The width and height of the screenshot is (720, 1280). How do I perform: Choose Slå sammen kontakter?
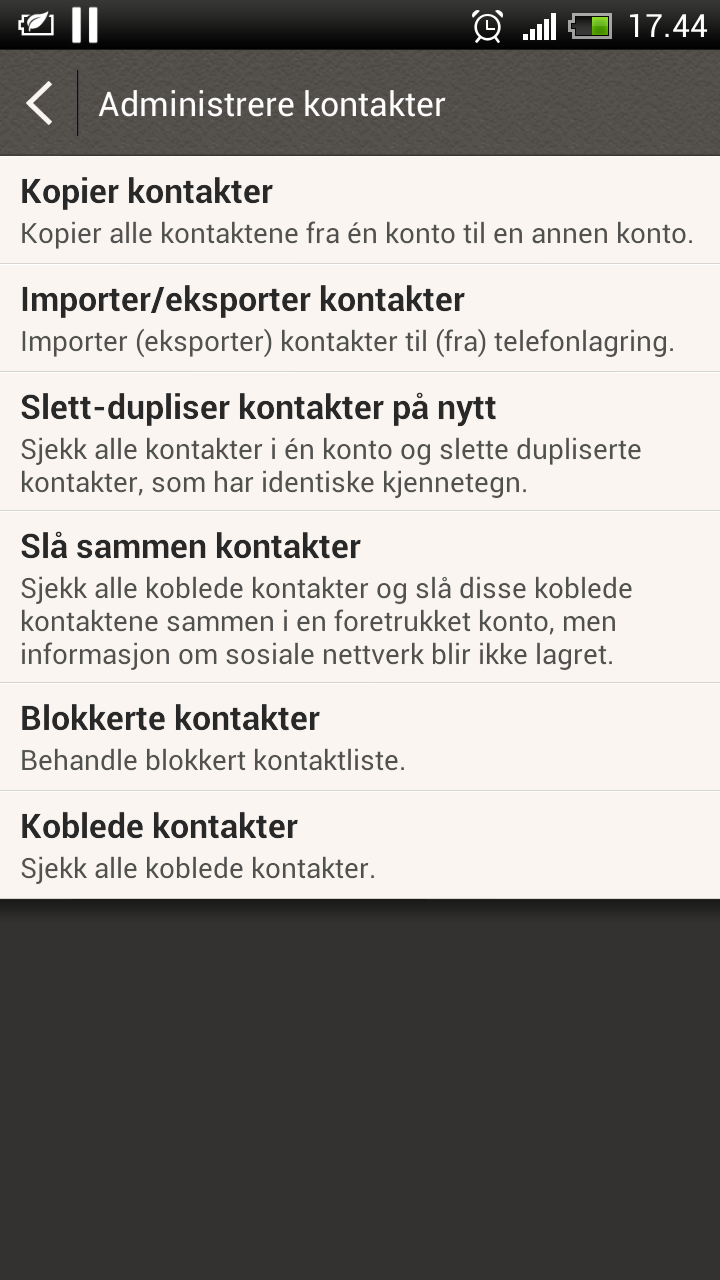(360, 597)
